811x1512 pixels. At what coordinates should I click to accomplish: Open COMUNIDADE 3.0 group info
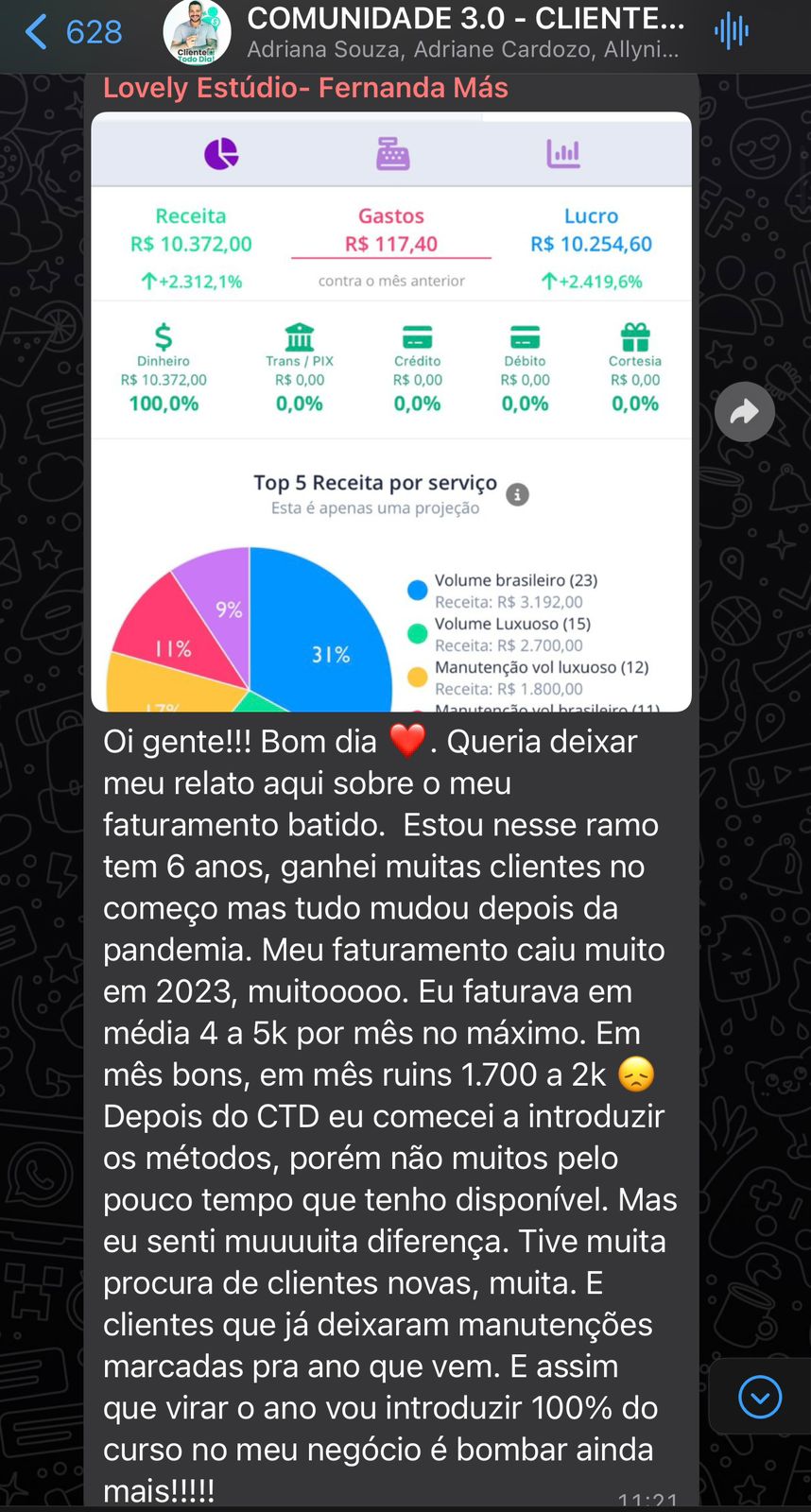[x=465, y=32]
